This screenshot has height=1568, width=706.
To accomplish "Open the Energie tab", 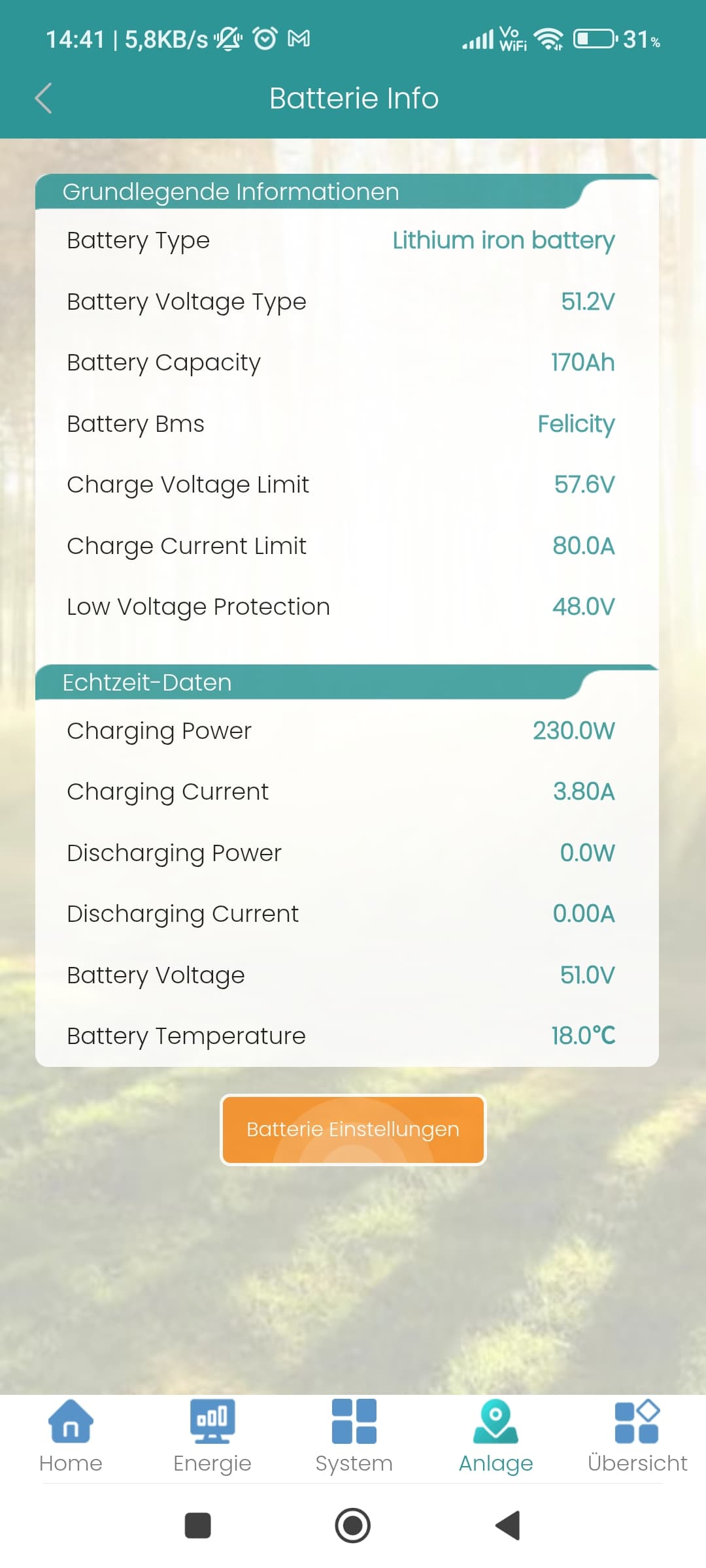I will pyautogui.click(x=212, y=1436).
